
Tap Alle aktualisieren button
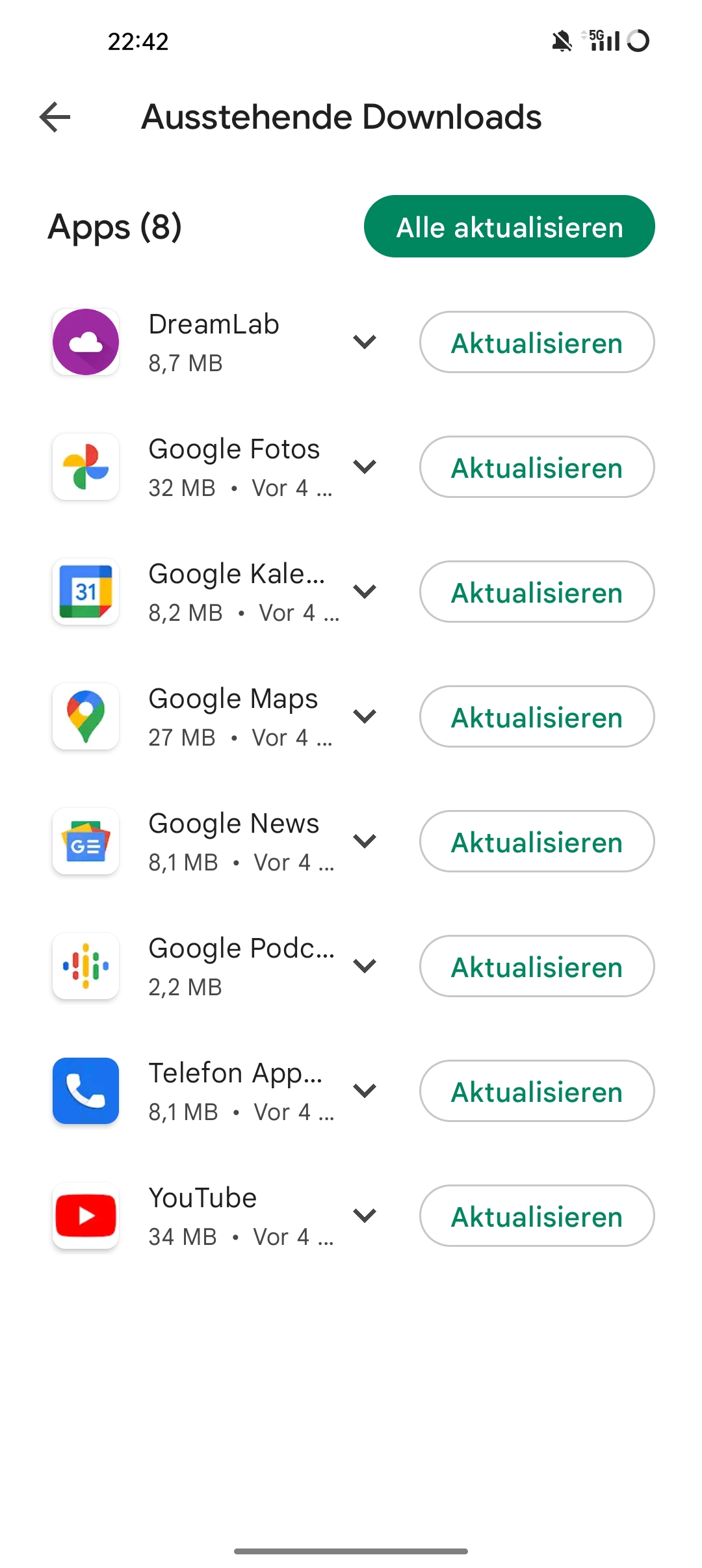tap(509, 227)
